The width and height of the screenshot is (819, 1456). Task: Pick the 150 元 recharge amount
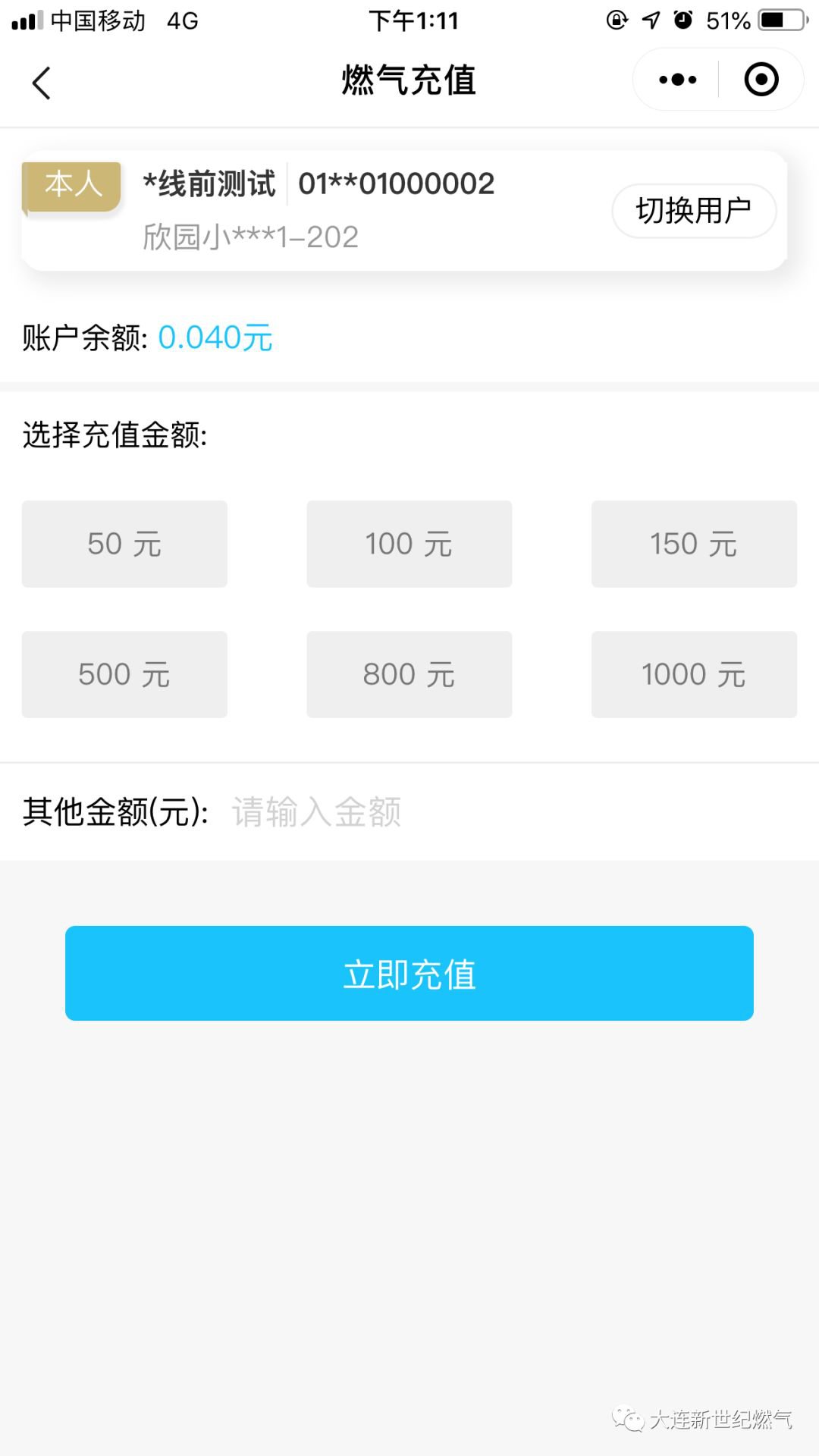[693, 544]
